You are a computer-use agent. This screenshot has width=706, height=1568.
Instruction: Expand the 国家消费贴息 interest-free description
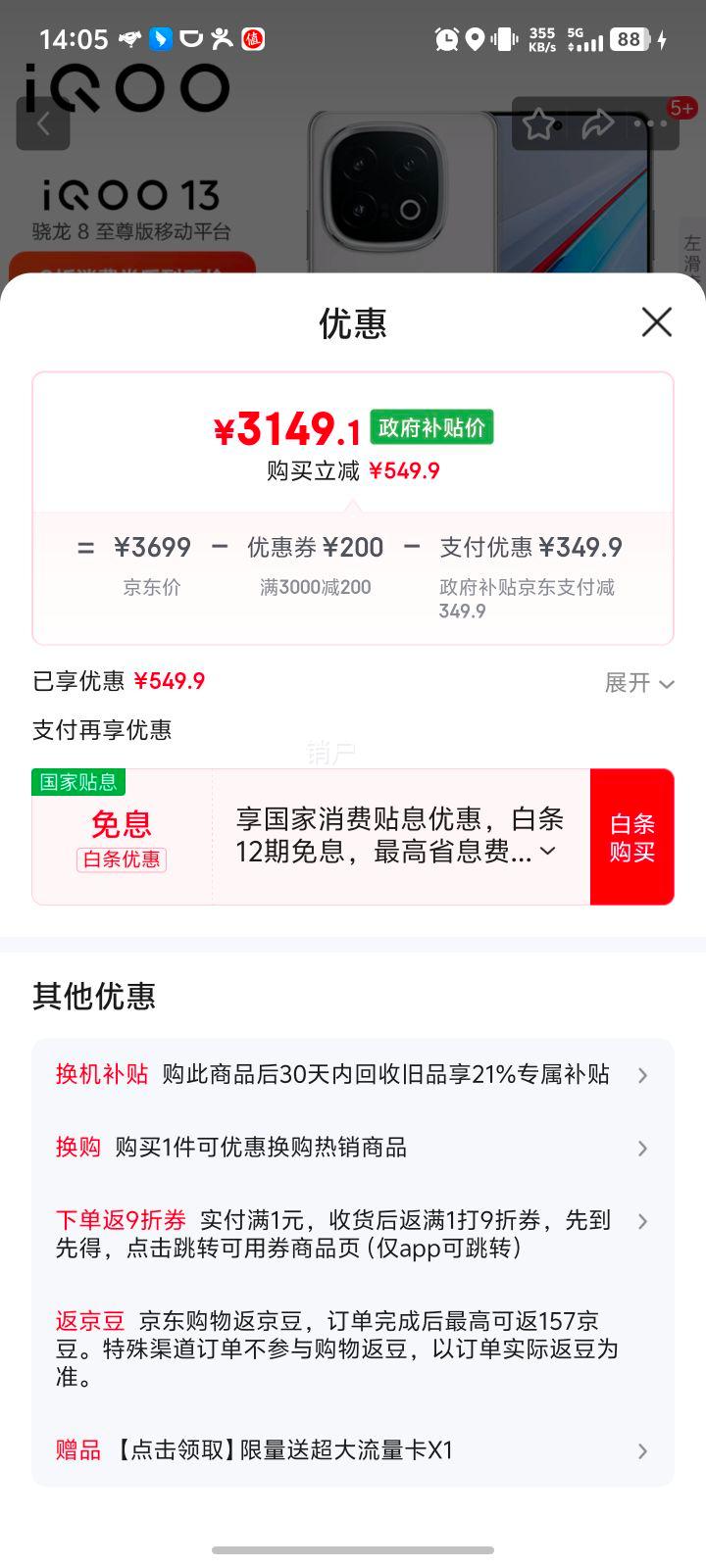click(x=547, y=851)
